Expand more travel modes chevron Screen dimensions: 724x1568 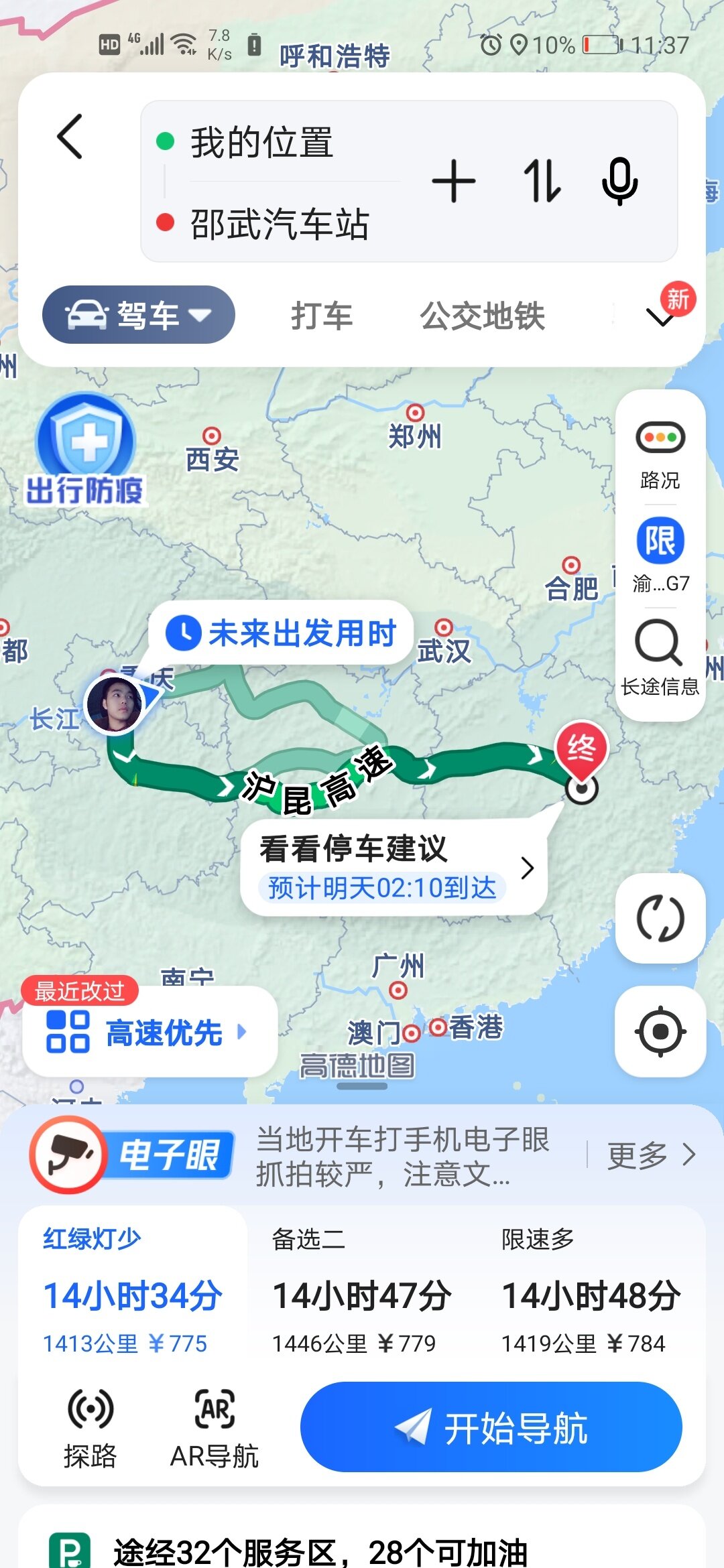(662, 317)
